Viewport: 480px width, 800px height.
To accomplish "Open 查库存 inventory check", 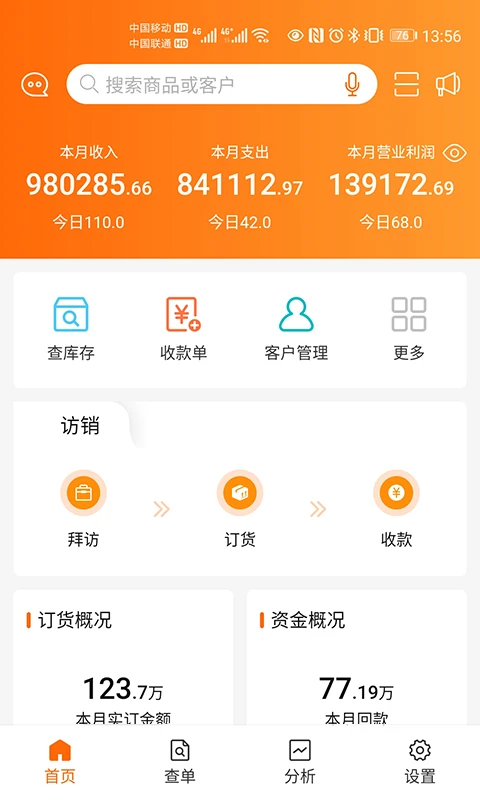I will click(x=71, y=329).
